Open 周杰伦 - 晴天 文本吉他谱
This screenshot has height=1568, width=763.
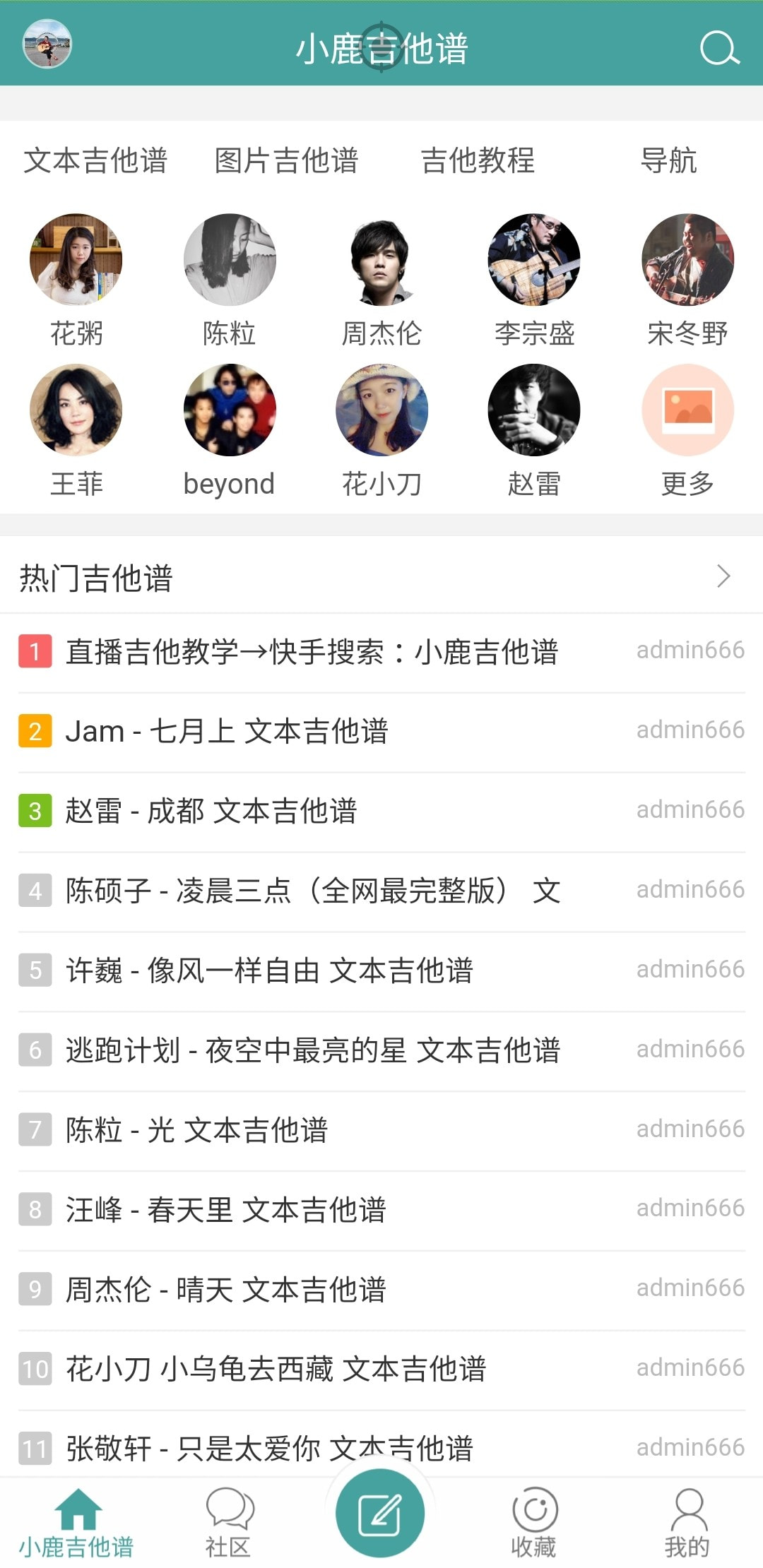[x=226, y=1290]
